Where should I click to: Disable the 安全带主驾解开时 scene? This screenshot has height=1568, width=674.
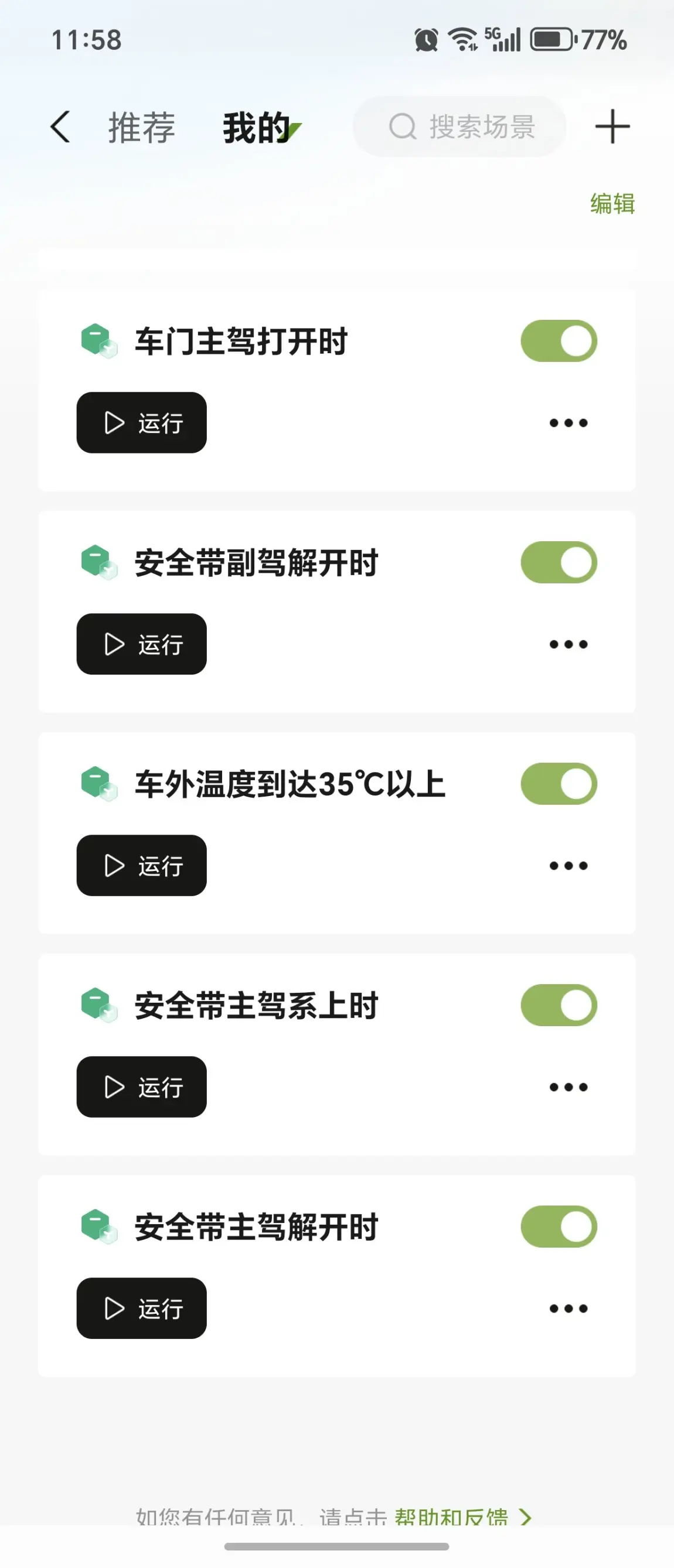[x=559, y=1227]
